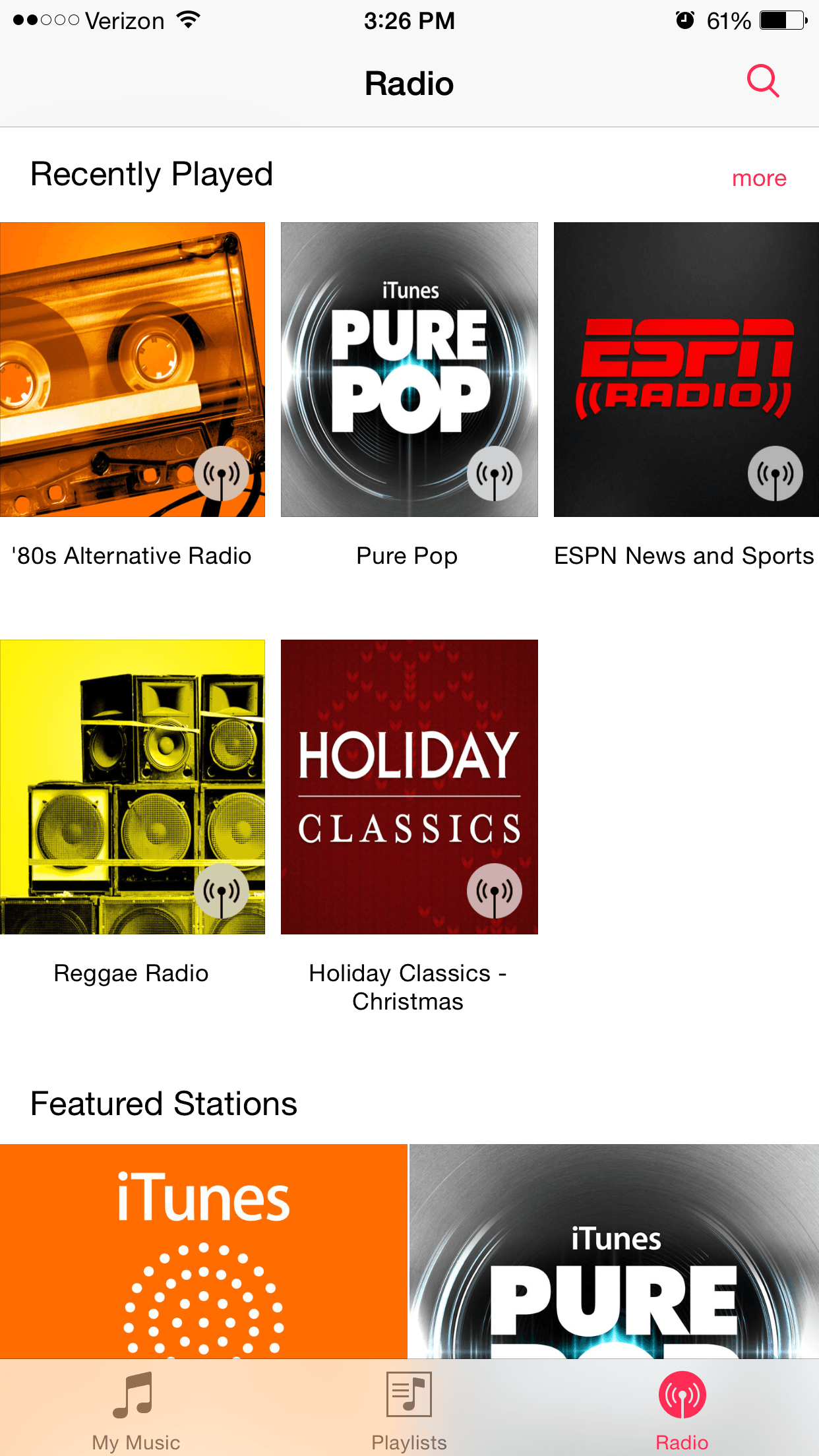The height and width of the screenshot is (1456, 819).
Task: Open the orange iTunes featured station
Action: [203, 1250]
